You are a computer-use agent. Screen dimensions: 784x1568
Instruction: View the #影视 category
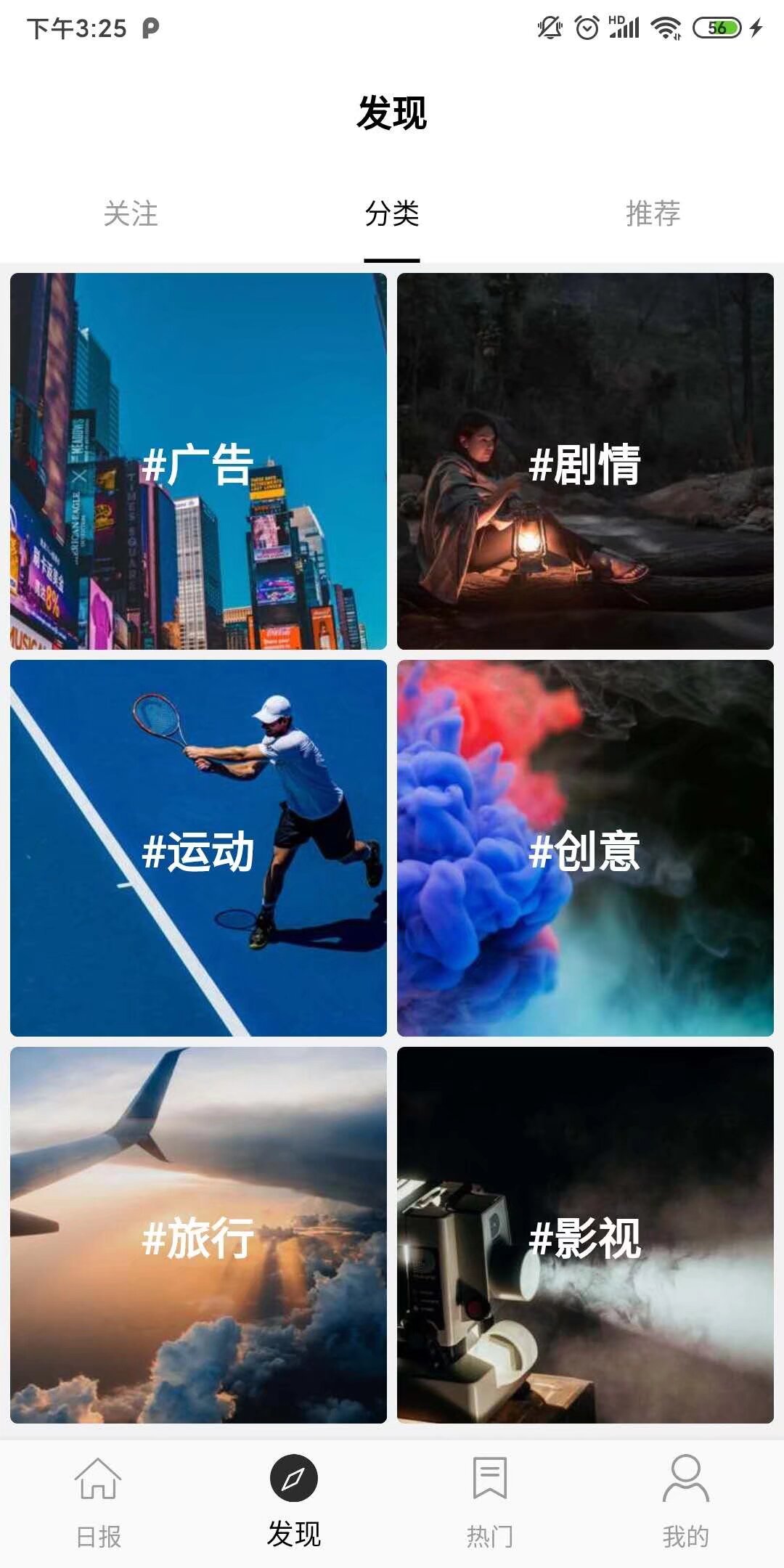pyautogui.click(x=585, y=1235)
